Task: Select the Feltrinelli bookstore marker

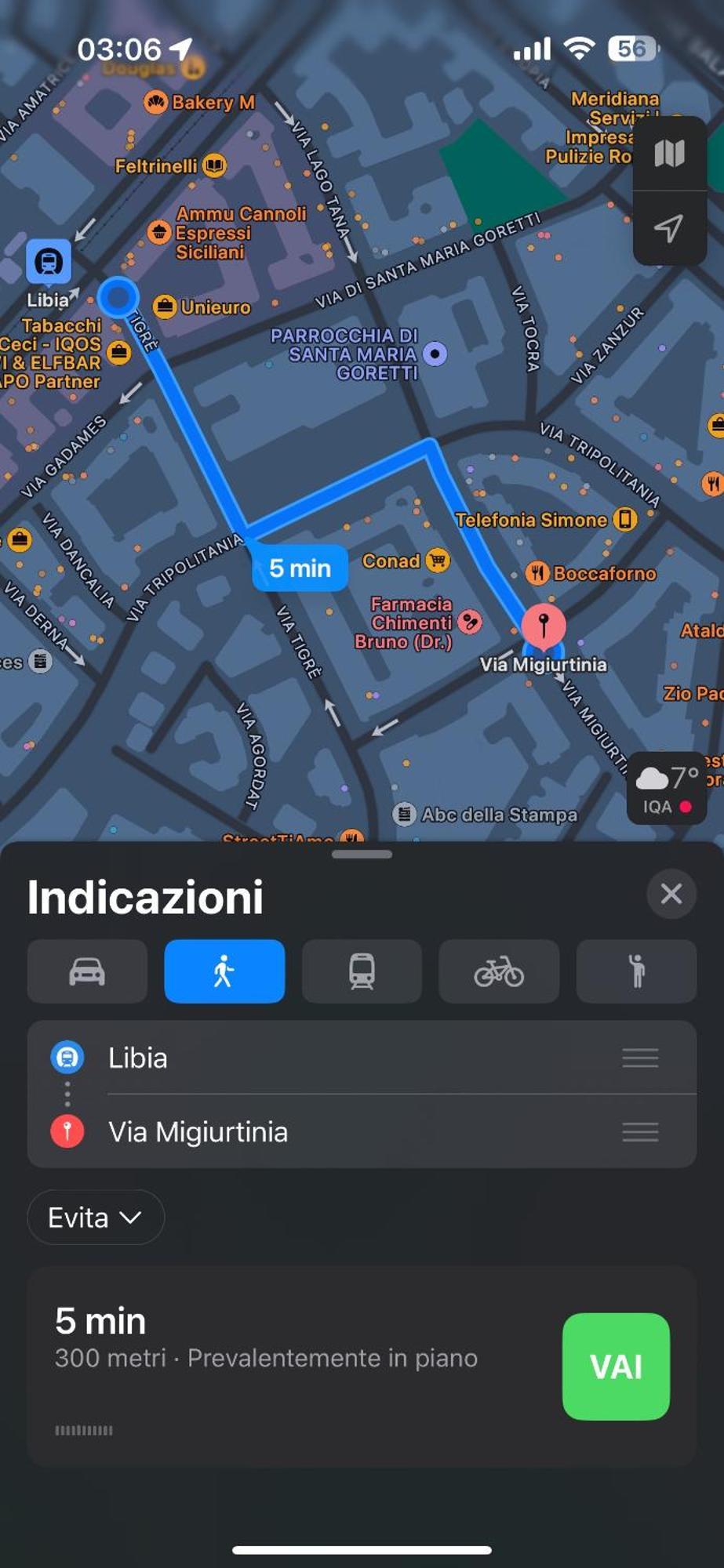Action: (x=214, y=165)
